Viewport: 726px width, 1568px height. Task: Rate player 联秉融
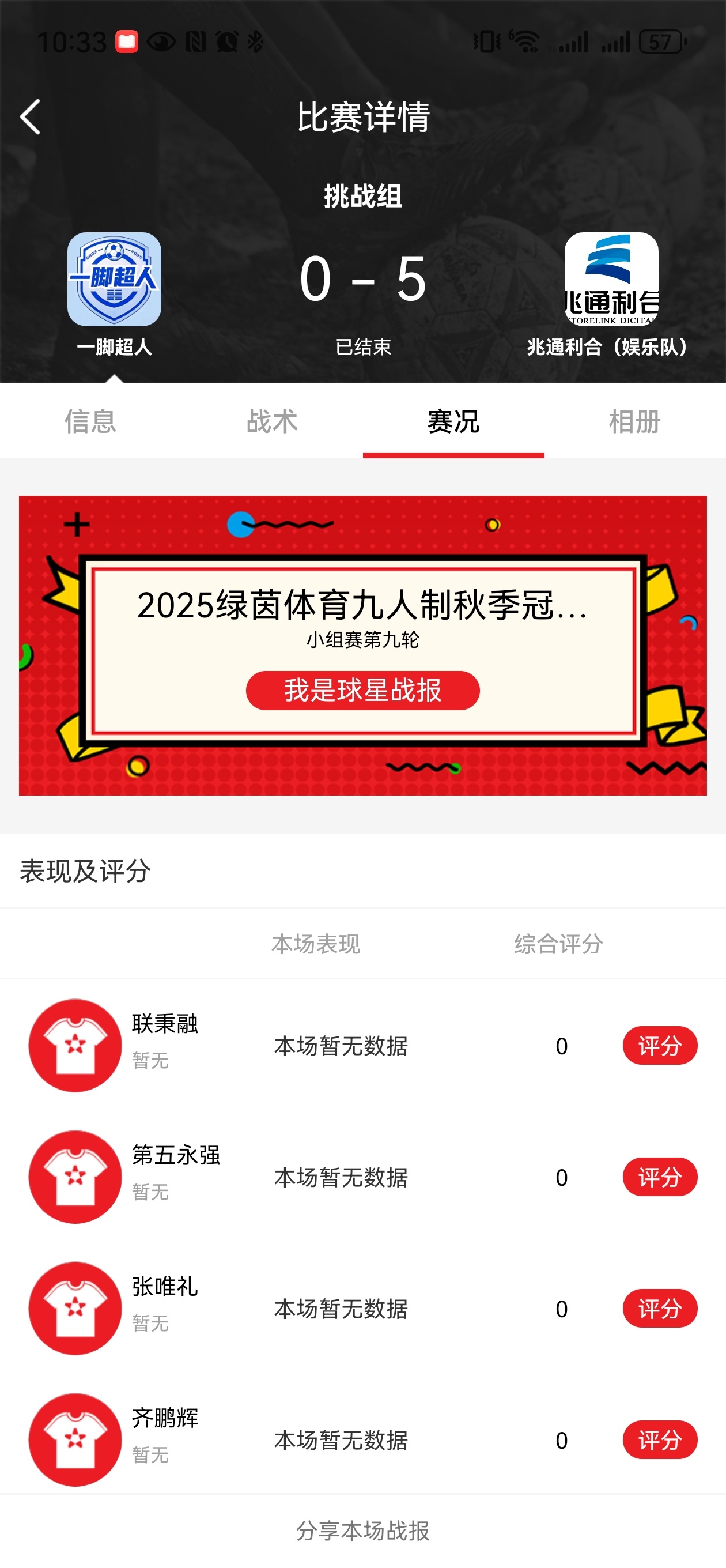[x=659, y=1046]
